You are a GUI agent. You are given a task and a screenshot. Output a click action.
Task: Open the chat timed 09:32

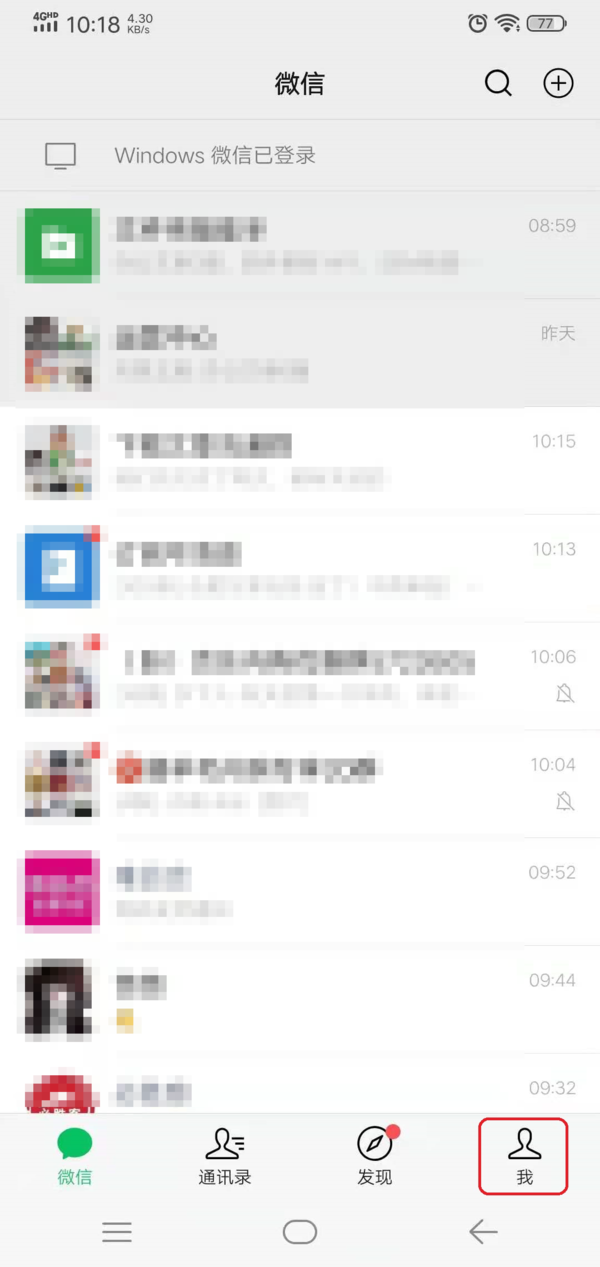tap(300, 1090)
